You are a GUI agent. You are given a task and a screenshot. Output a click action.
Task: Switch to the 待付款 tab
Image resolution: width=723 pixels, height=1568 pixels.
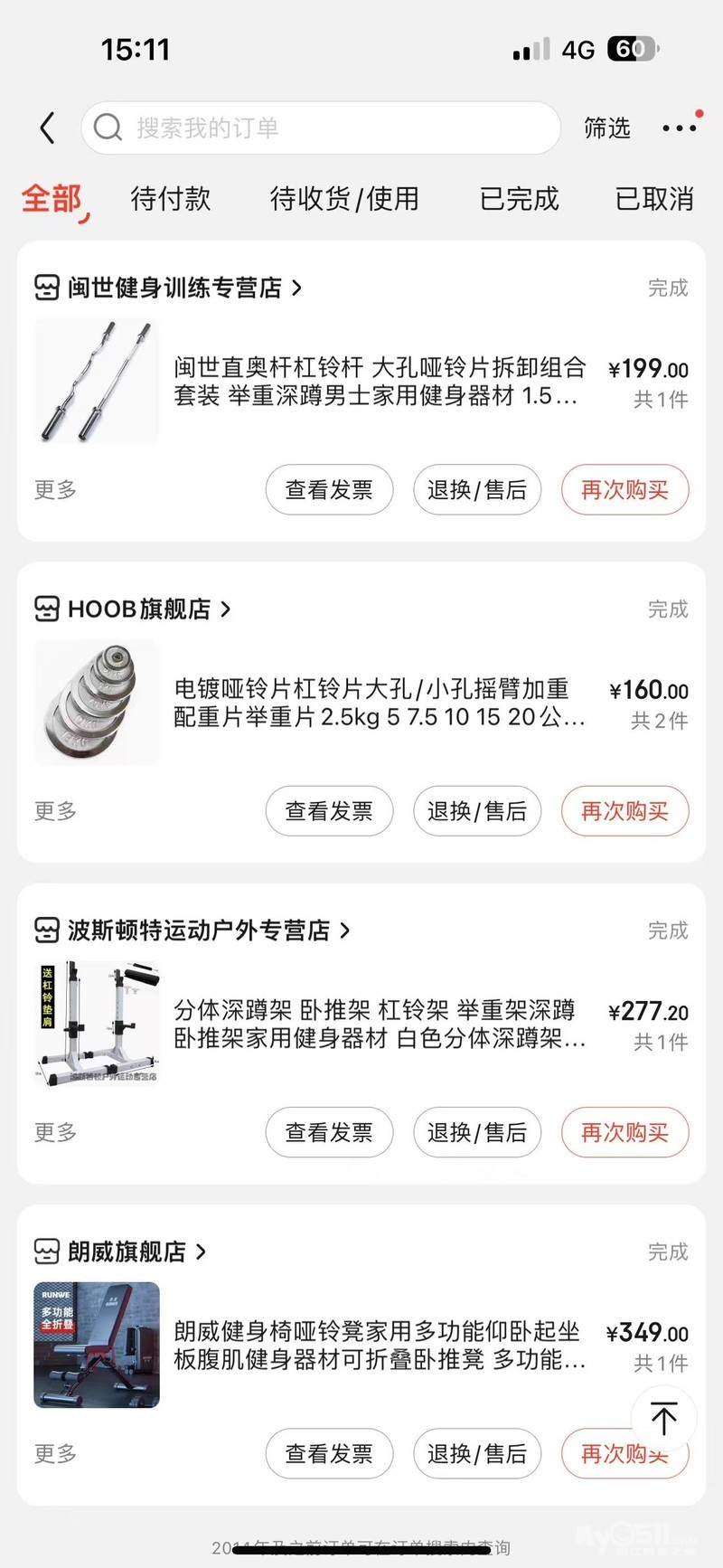coord(171,199)
